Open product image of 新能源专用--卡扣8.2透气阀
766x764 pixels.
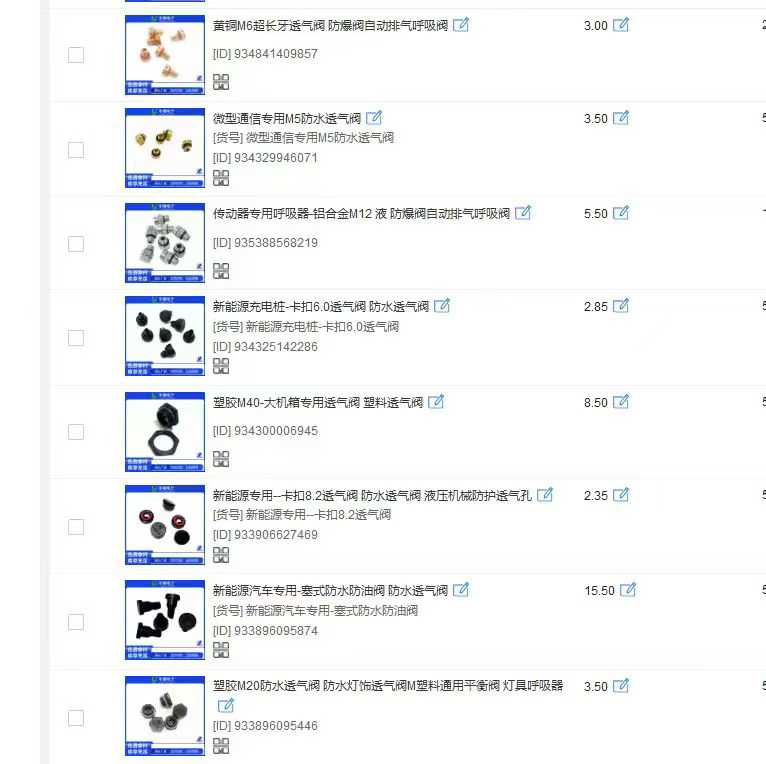coord(165,526)
